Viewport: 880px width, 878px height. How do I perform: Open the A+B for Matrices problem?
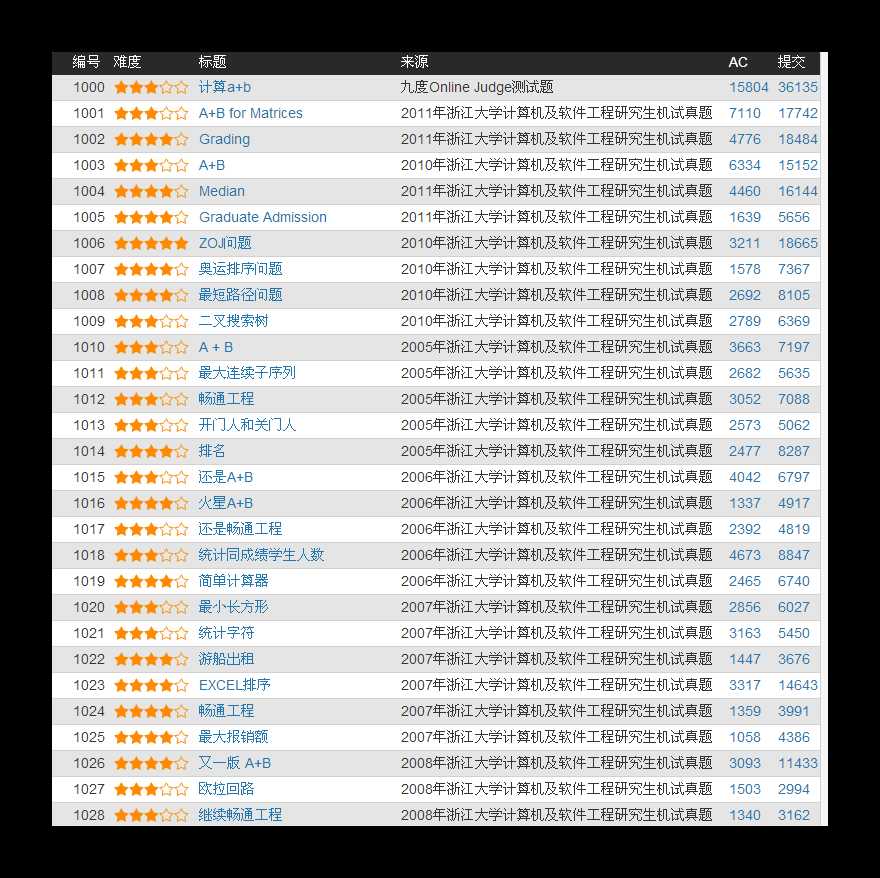250,113
